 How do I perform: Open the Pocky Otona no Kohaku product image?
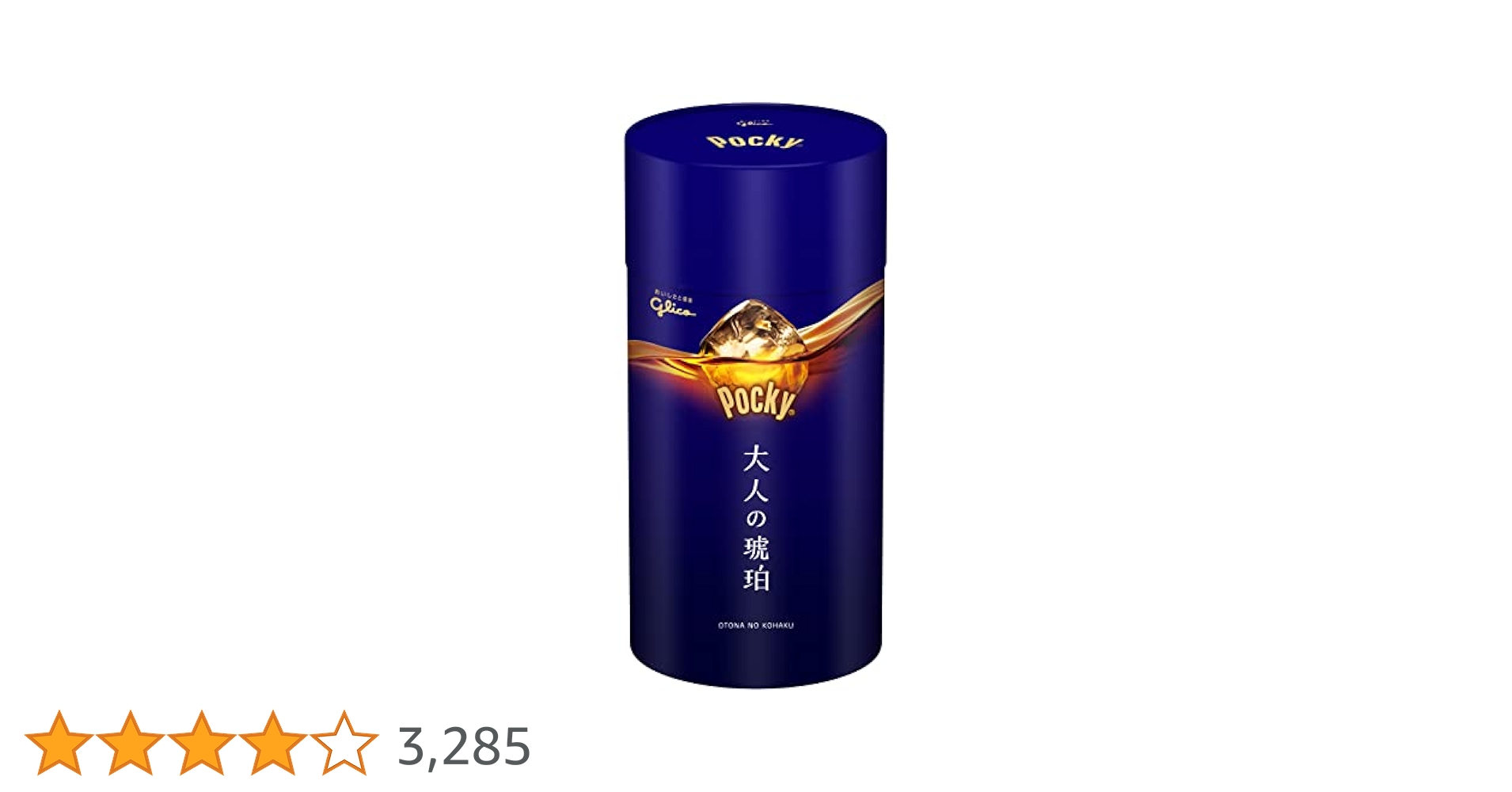(x=755, y=396)
